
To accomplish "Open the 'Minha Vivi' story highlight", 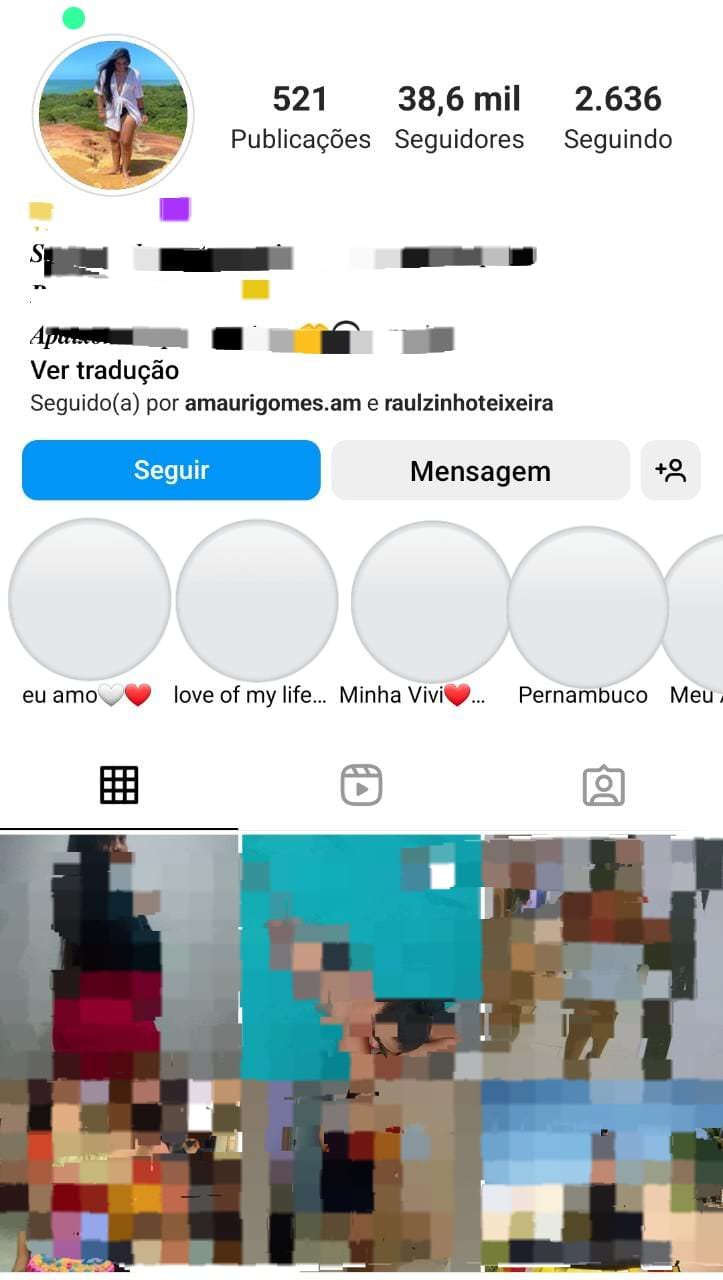I will [431, 600].
